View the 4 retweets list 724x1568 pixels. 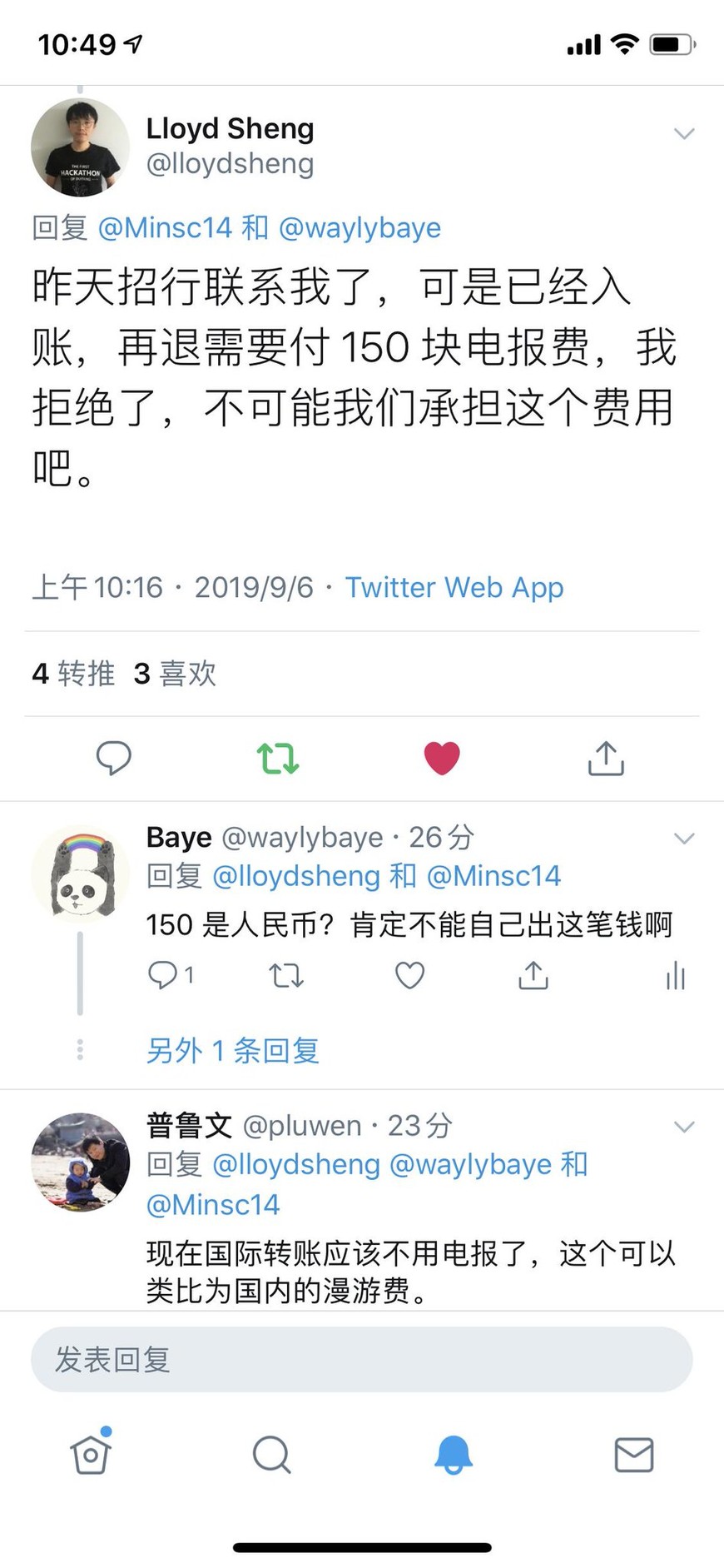pos(73,673)
